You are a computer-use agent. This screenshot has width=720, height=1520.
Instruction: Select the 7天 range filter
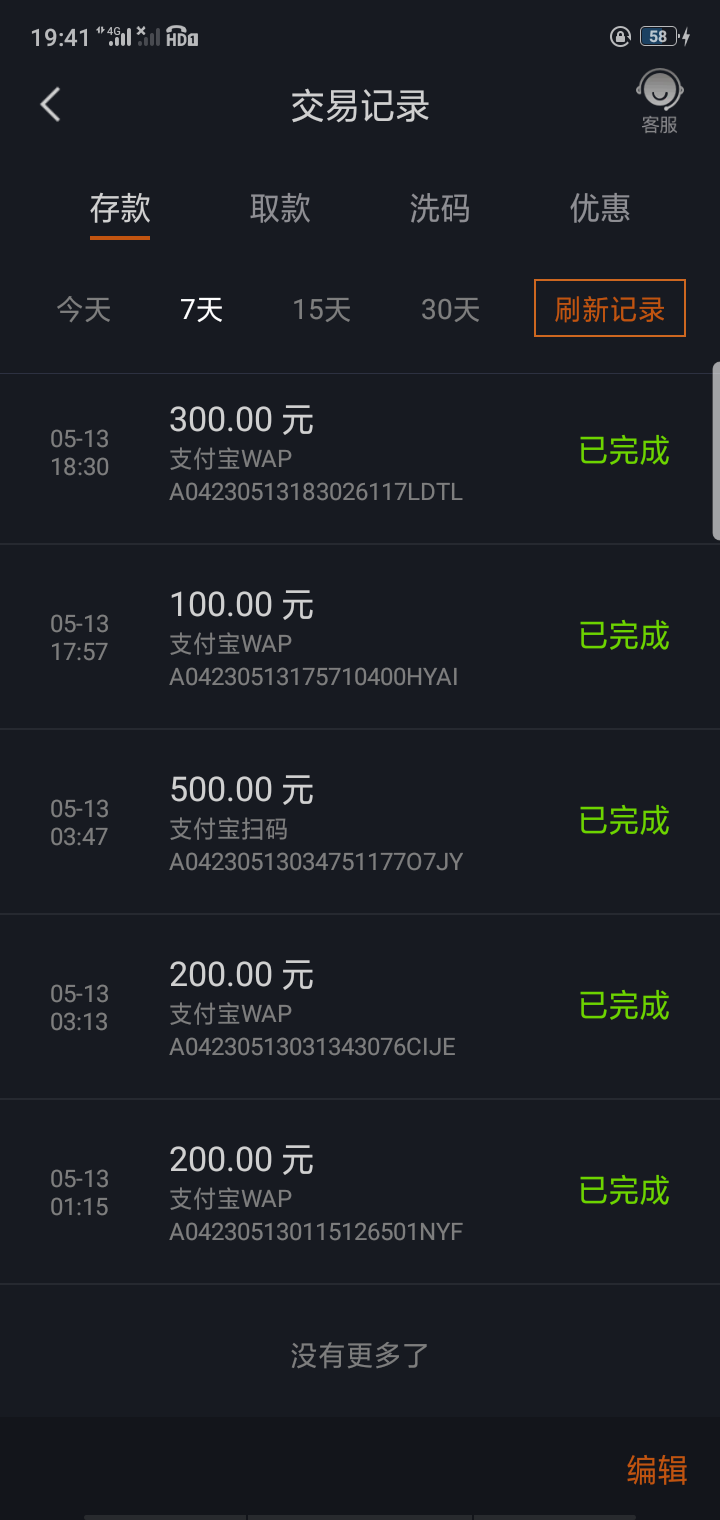201,310
